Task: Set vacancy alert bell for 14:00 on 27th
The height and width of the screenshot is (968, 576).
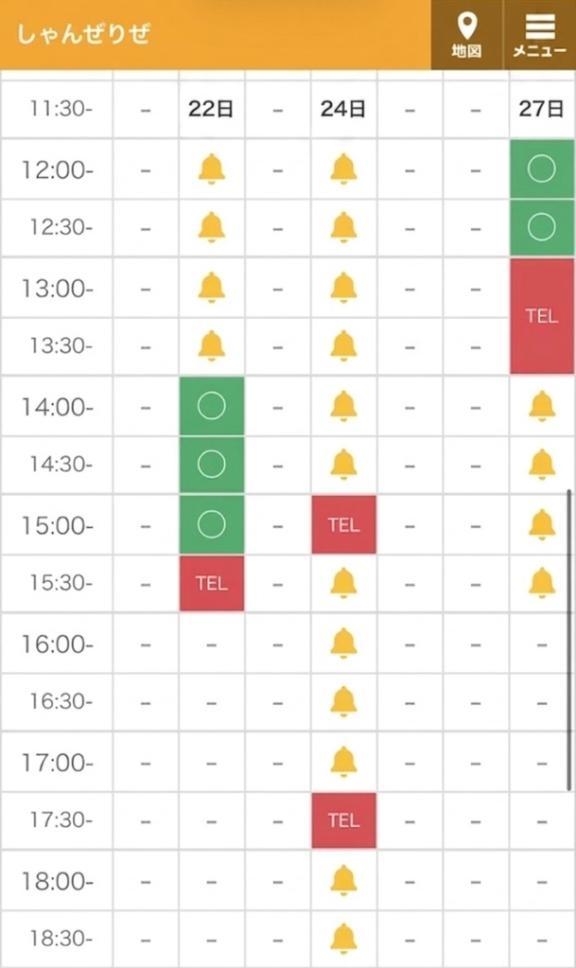Action: (542, 406)
